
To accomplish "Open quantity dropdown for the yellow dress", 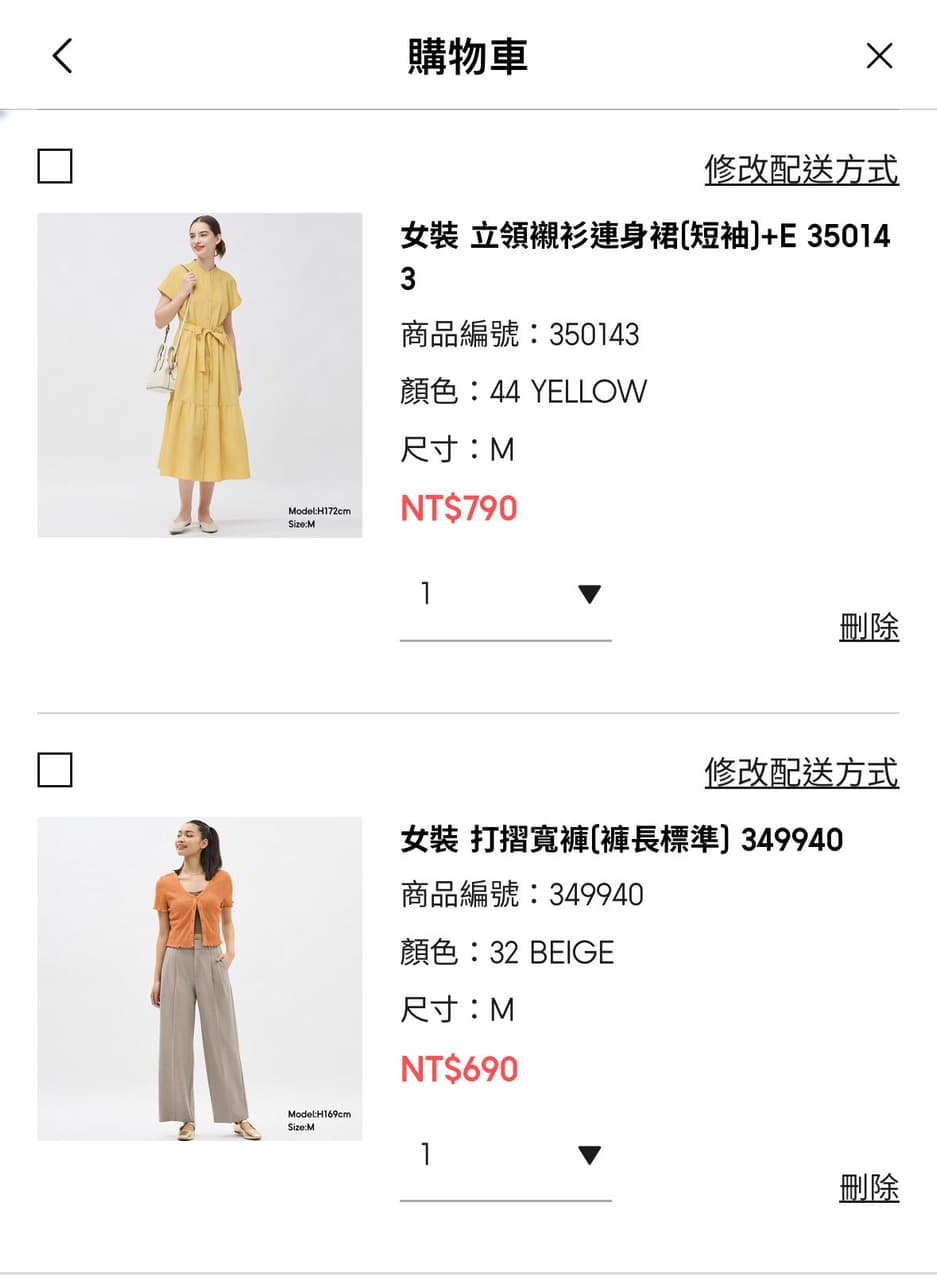I will (x=506, y=596).
